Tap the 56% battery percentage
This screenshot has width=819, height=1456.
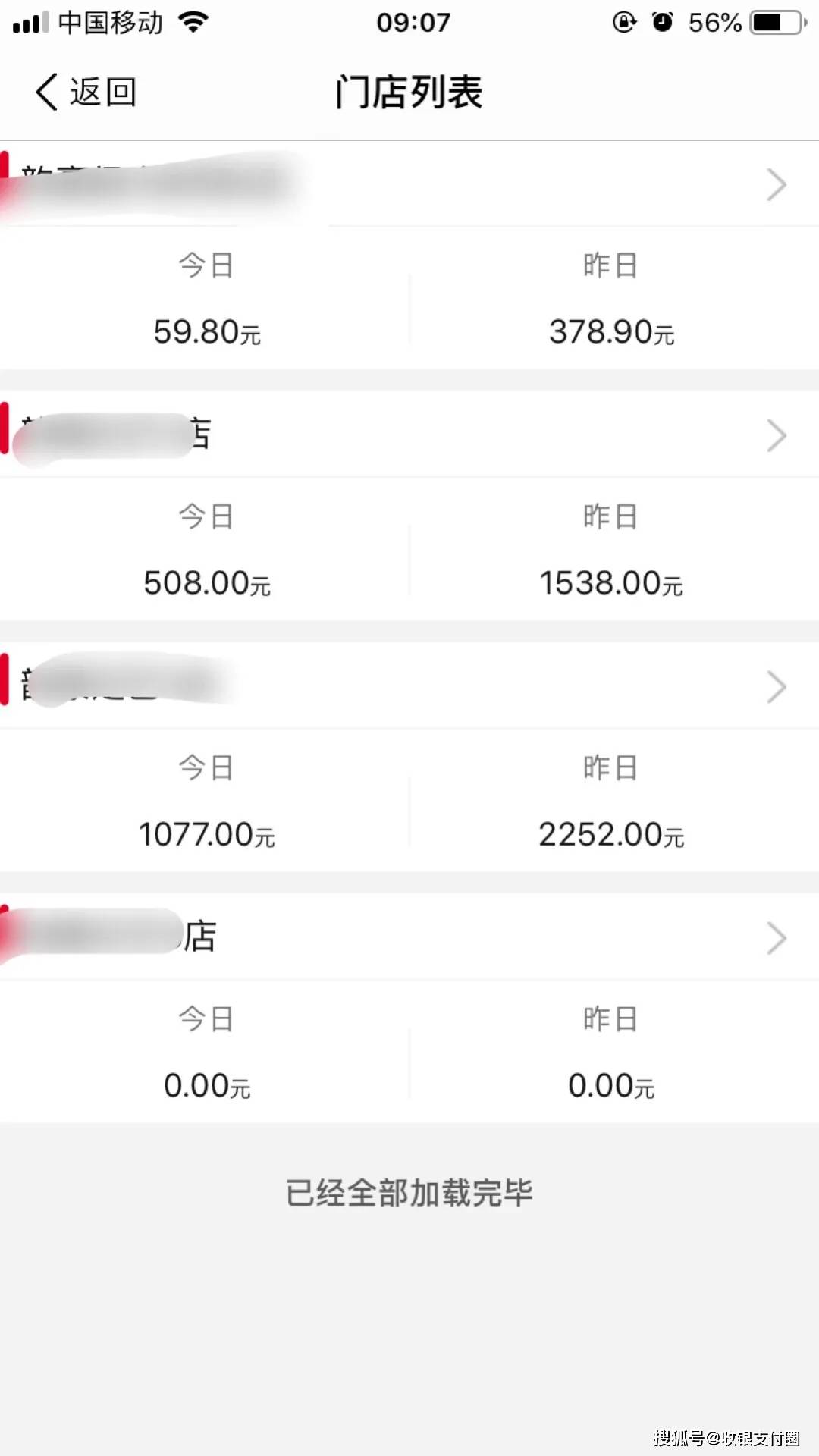pos(714,21)
